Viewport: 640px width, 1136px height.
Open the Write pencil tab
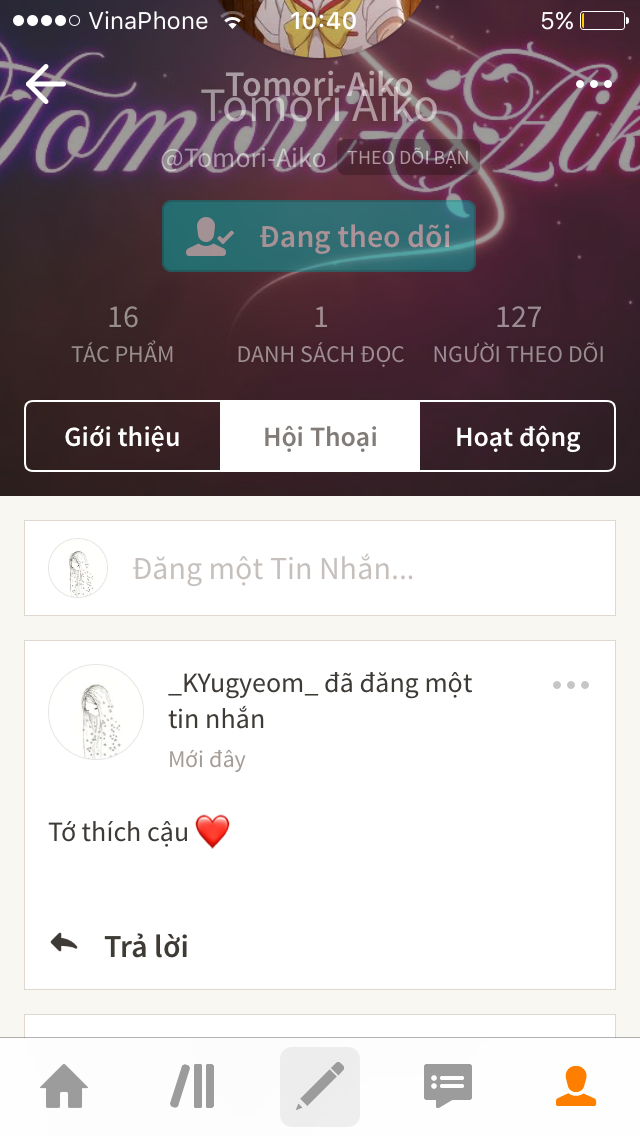[x=320, y=1087]
